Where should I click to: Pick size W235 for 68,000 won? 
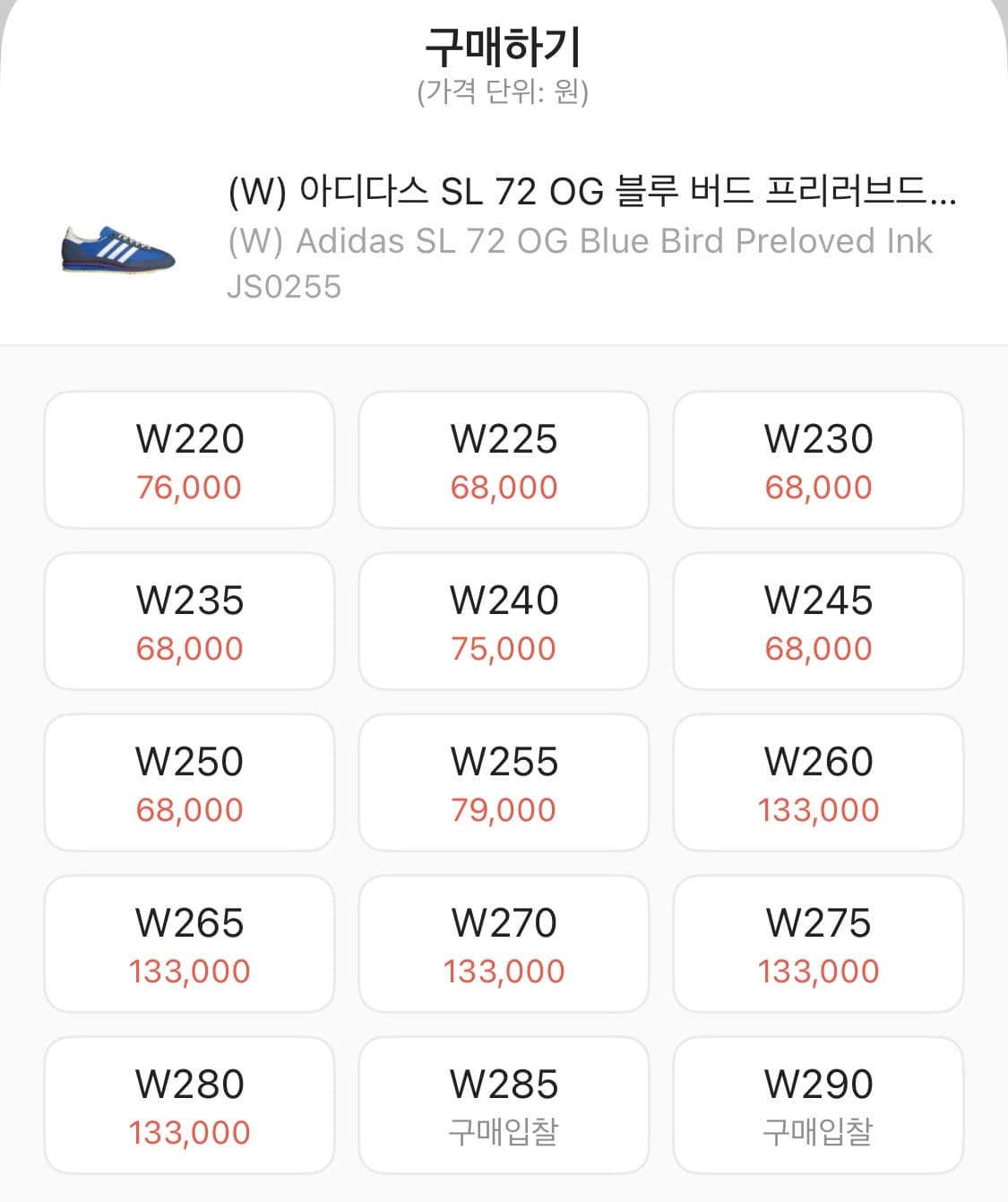189,621
